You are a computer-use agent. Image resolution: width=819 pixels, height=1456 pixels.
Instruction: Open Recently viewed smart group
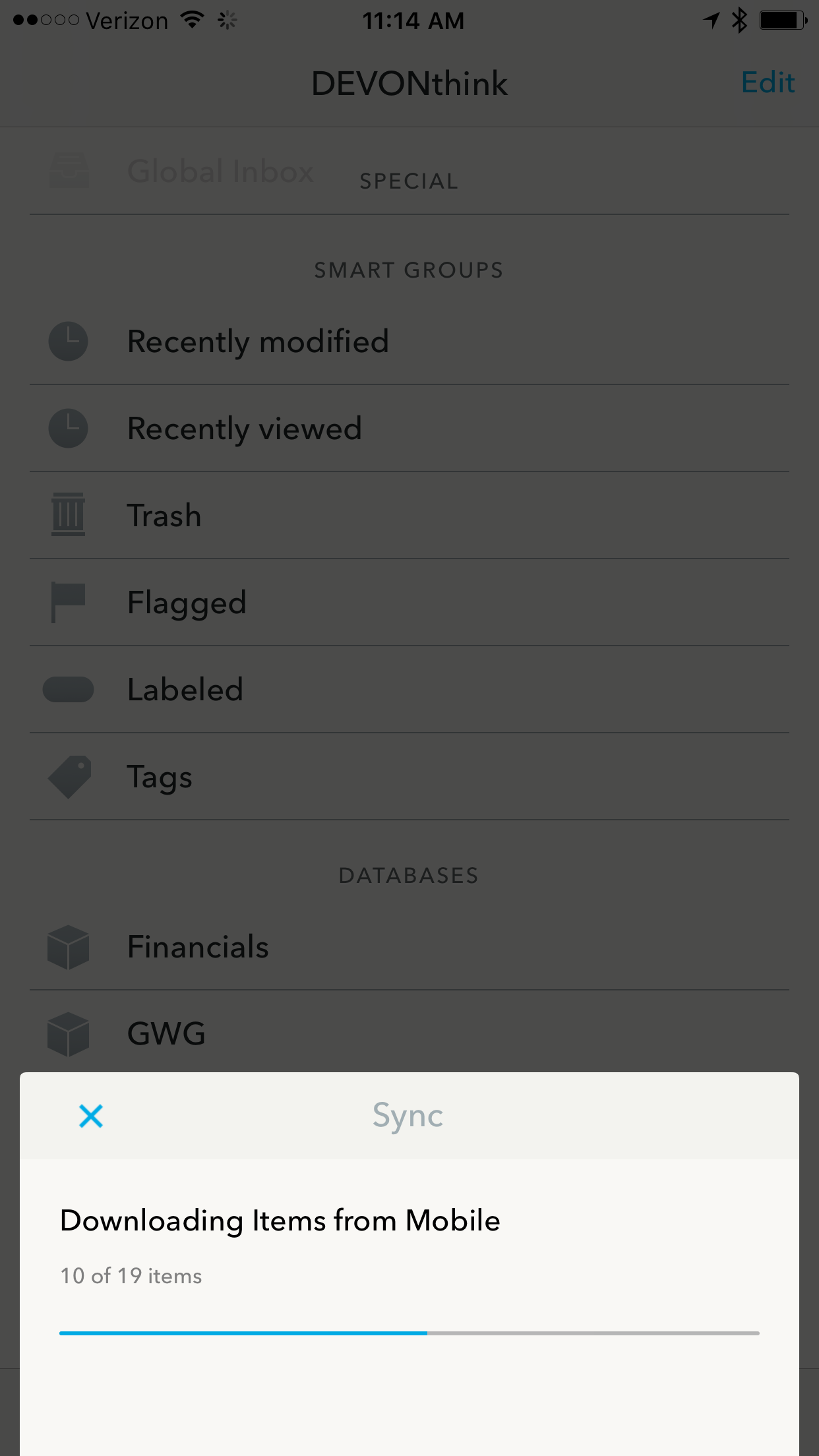[409, 429]
